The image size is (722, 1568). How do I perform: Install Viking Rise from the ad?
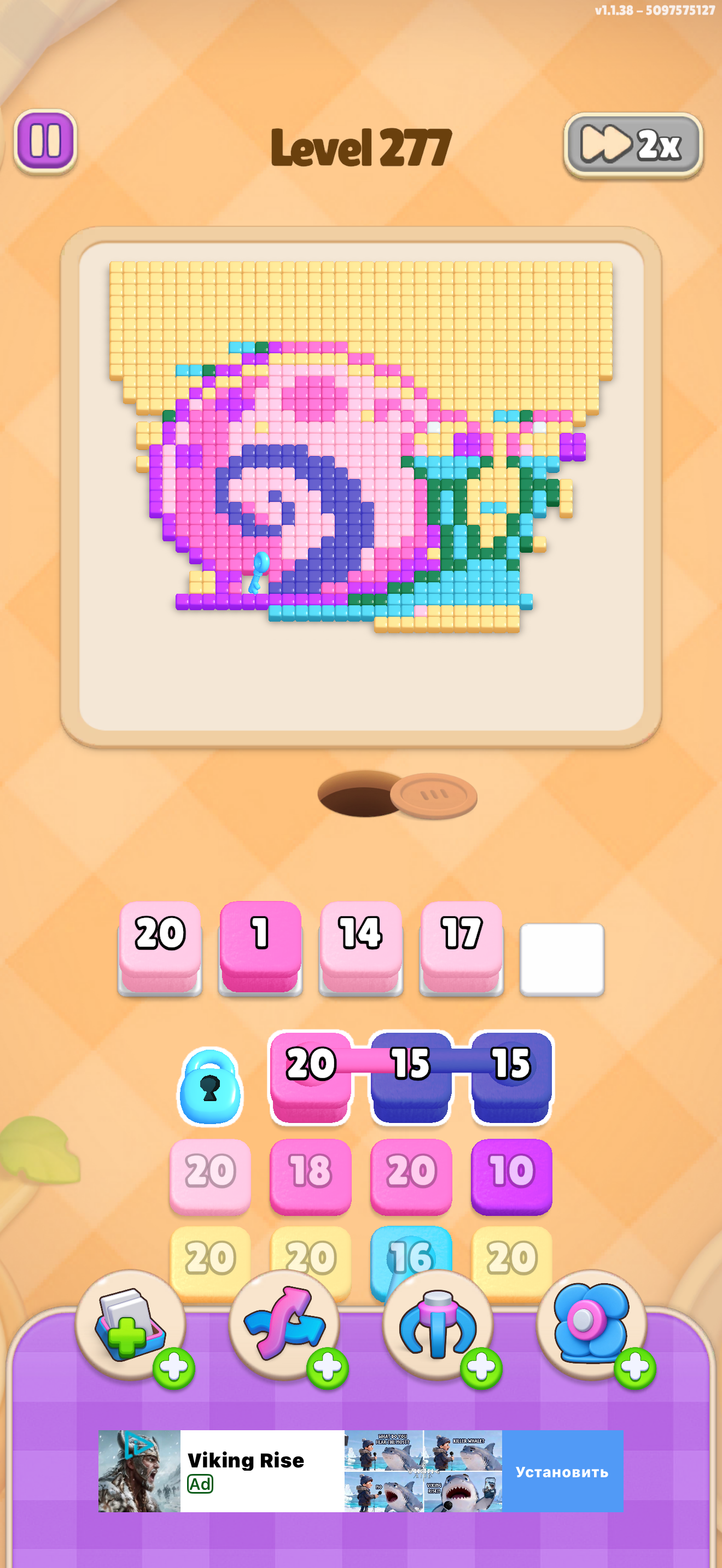[x=562, y=1471]
